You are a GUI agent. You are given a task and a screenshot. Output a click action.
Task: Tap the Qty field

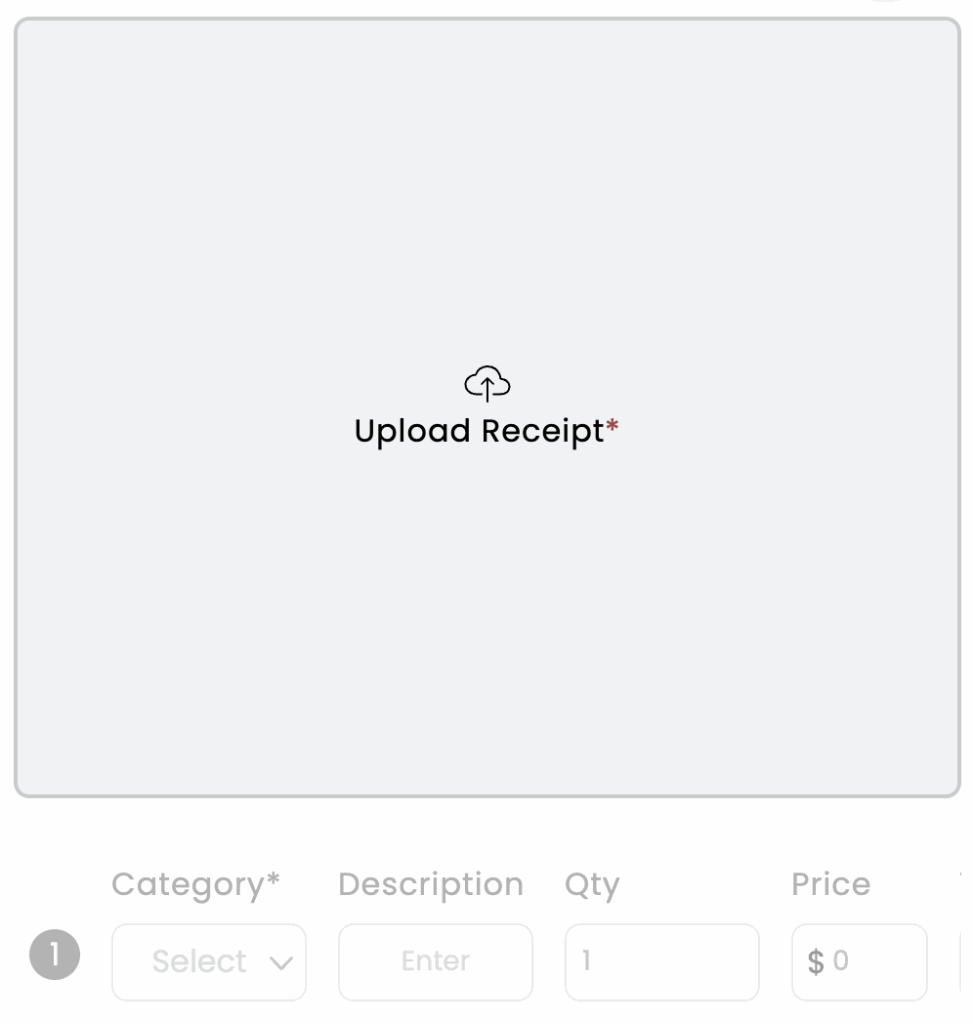661,962
